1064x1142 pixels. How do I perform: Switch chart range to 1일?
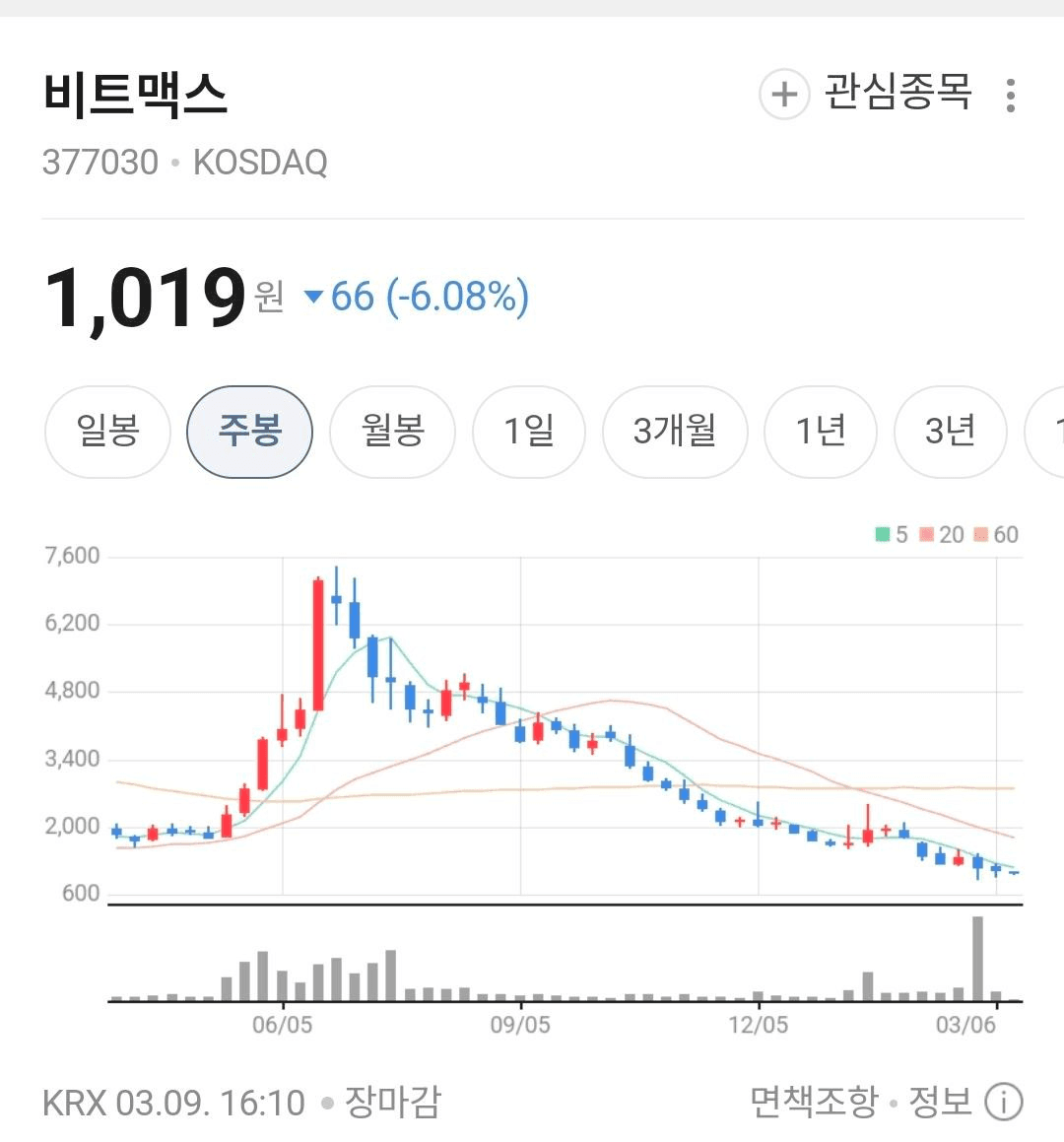tap(529, 432)
